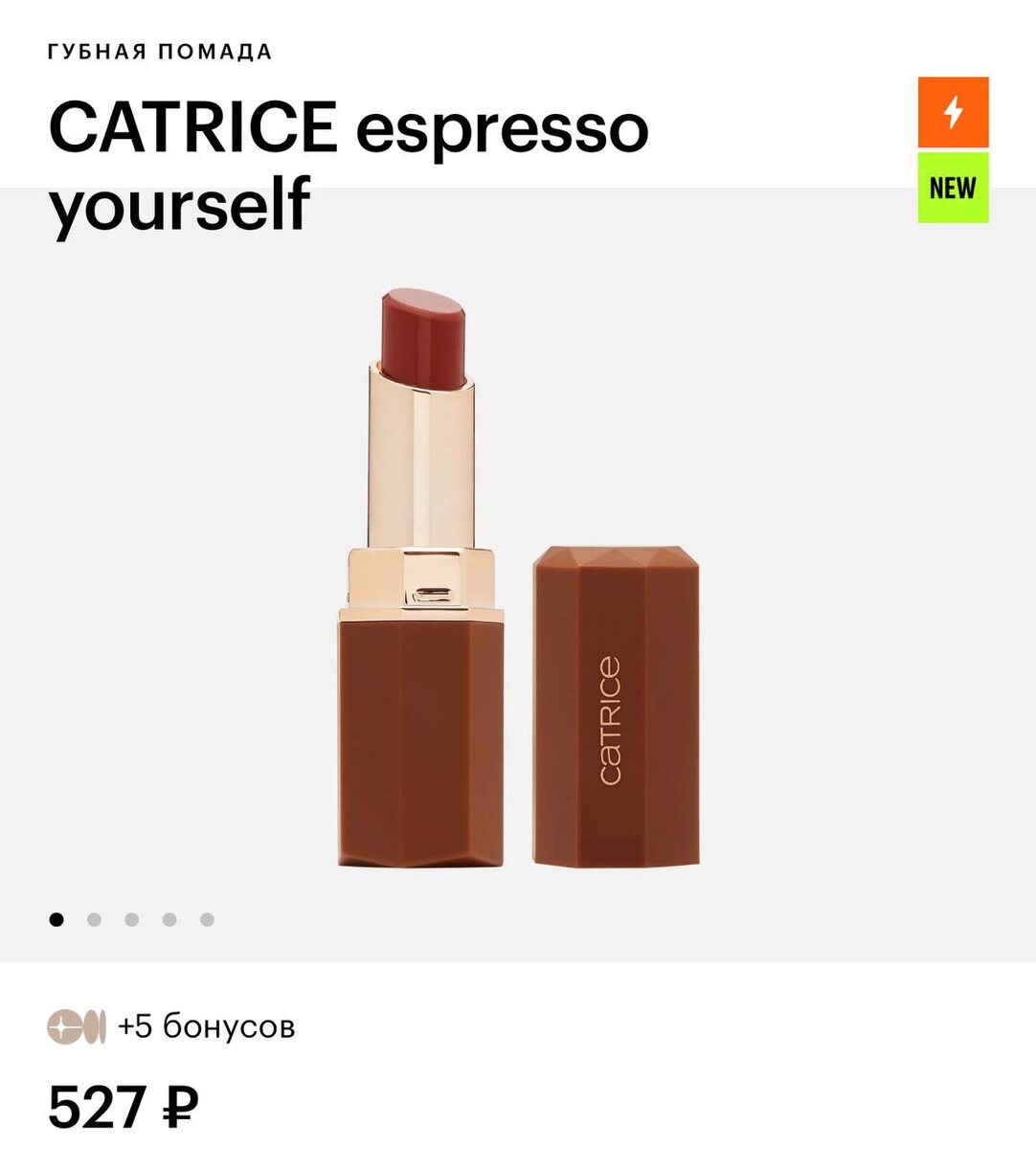Image resolution: width=1036 pixels, height=1149 pixels.
Task: Select the second dot of the image gallery
Action: [x=94, y=919]
